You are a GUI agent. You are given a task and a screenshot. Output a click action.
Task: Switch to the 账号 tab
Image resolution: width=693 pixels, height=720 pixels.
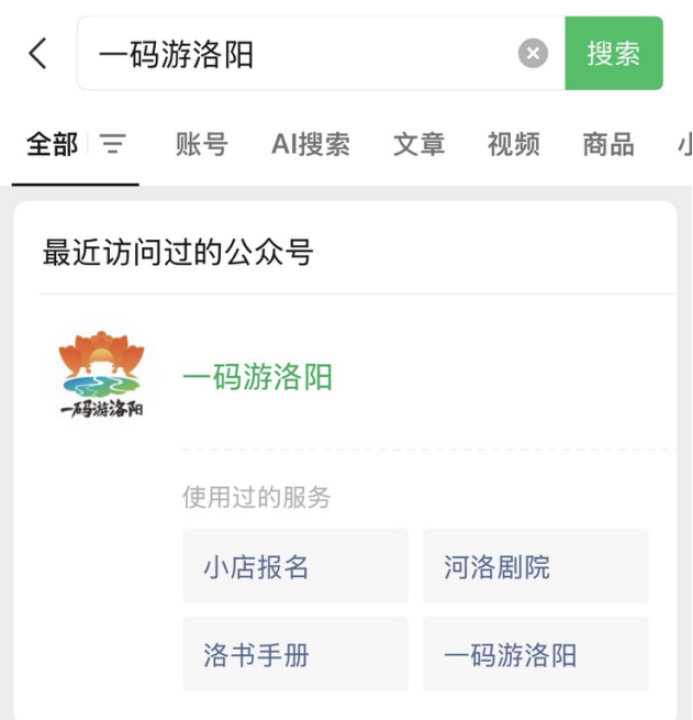201,145
